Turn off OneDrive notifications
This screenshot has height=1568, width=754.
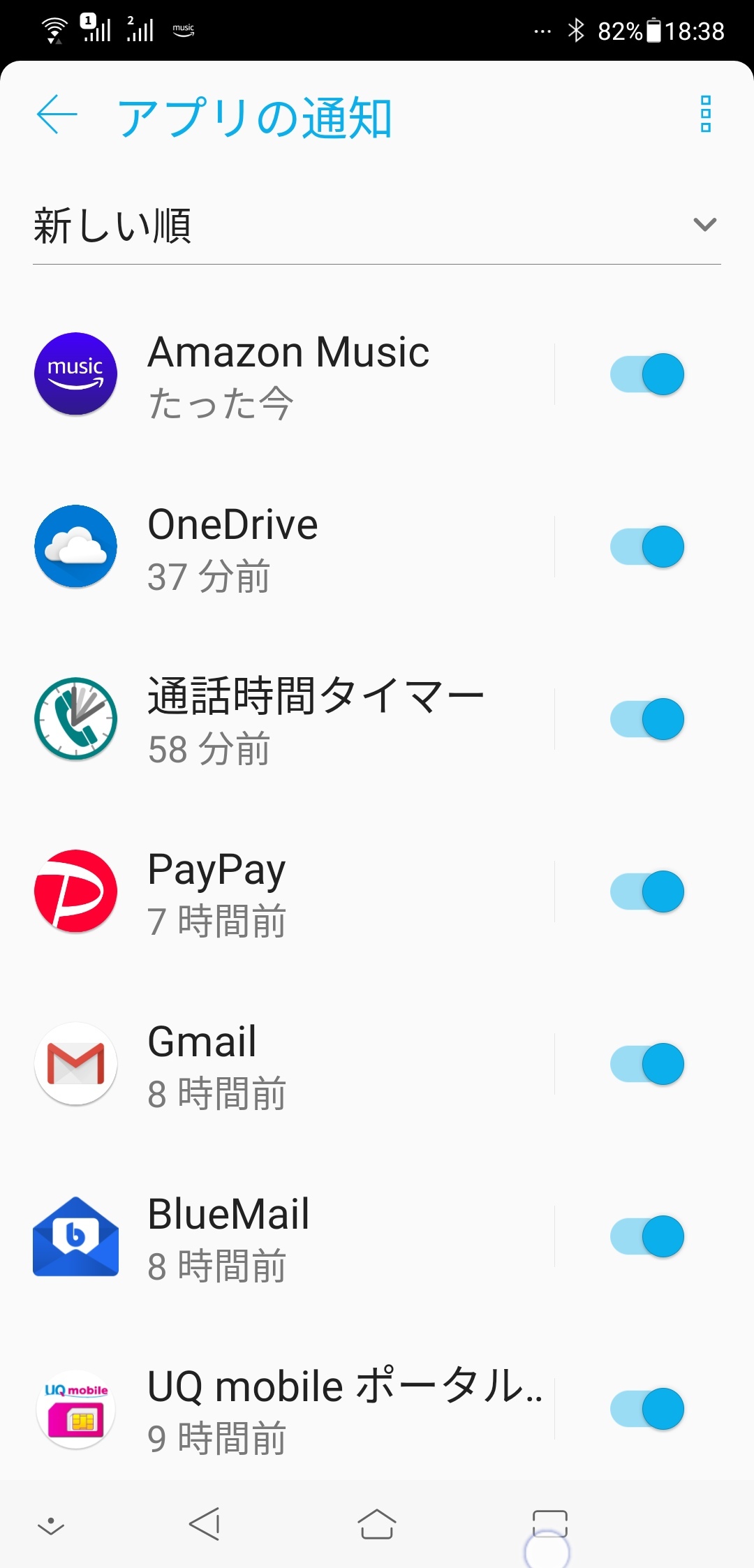647,547
